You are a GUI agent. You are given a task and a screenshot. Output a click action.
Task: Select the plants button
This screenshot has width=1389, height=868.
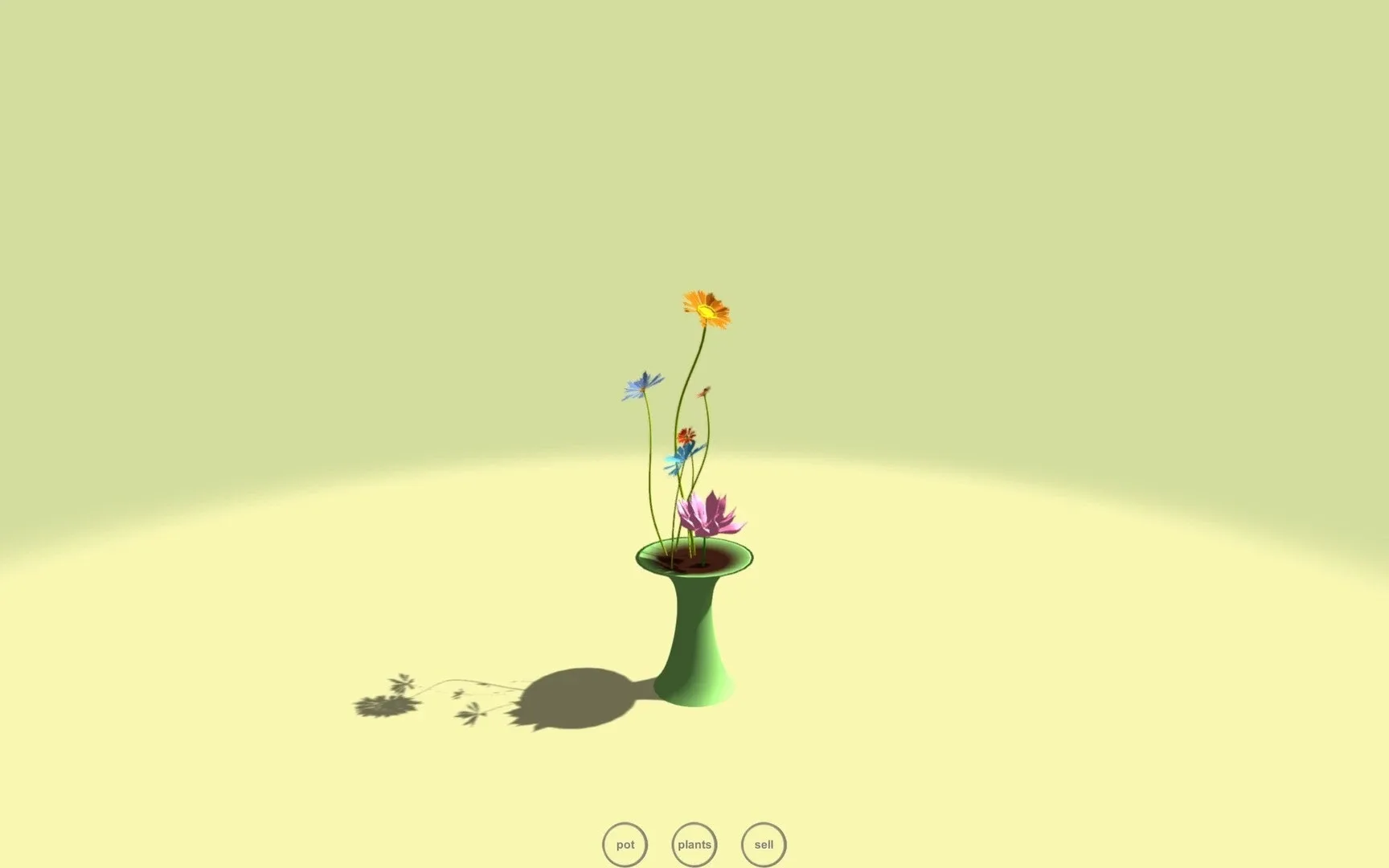pyautogui.click(x=694, y=845)
